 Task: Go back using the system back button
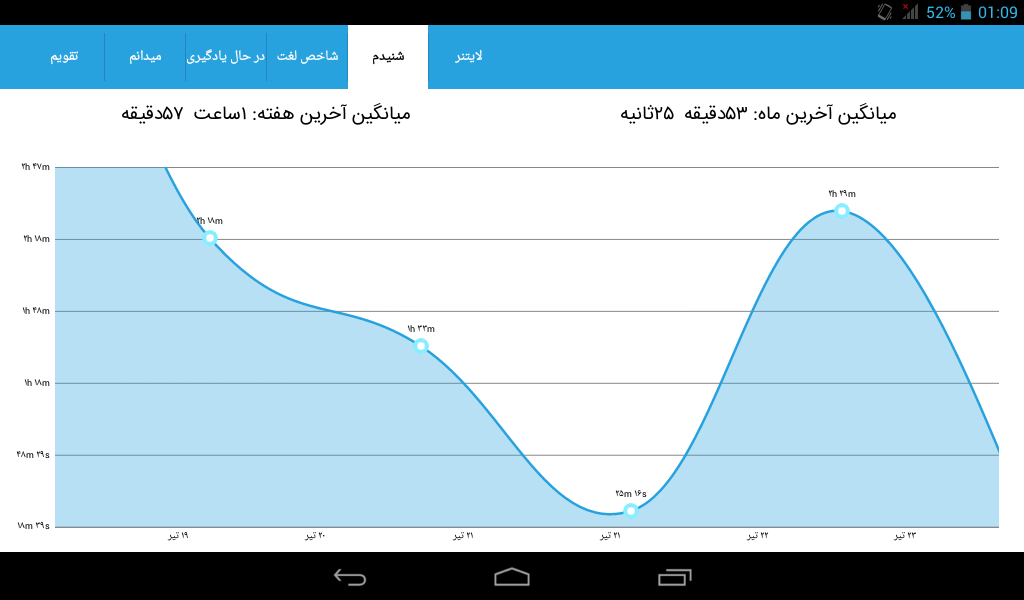350,577
